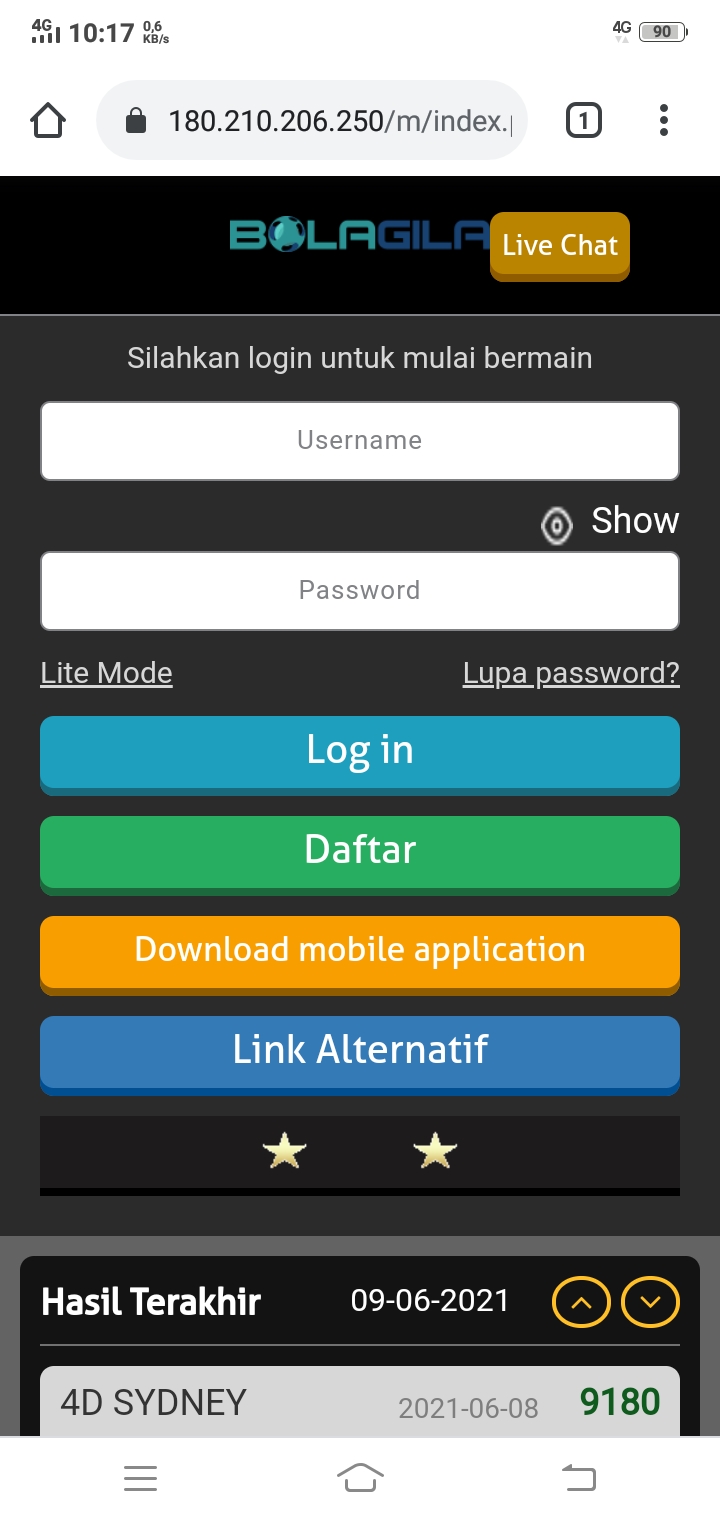Open Link Alternatif
This screenshot has width=720, height=1520.
click(360, 1054)
